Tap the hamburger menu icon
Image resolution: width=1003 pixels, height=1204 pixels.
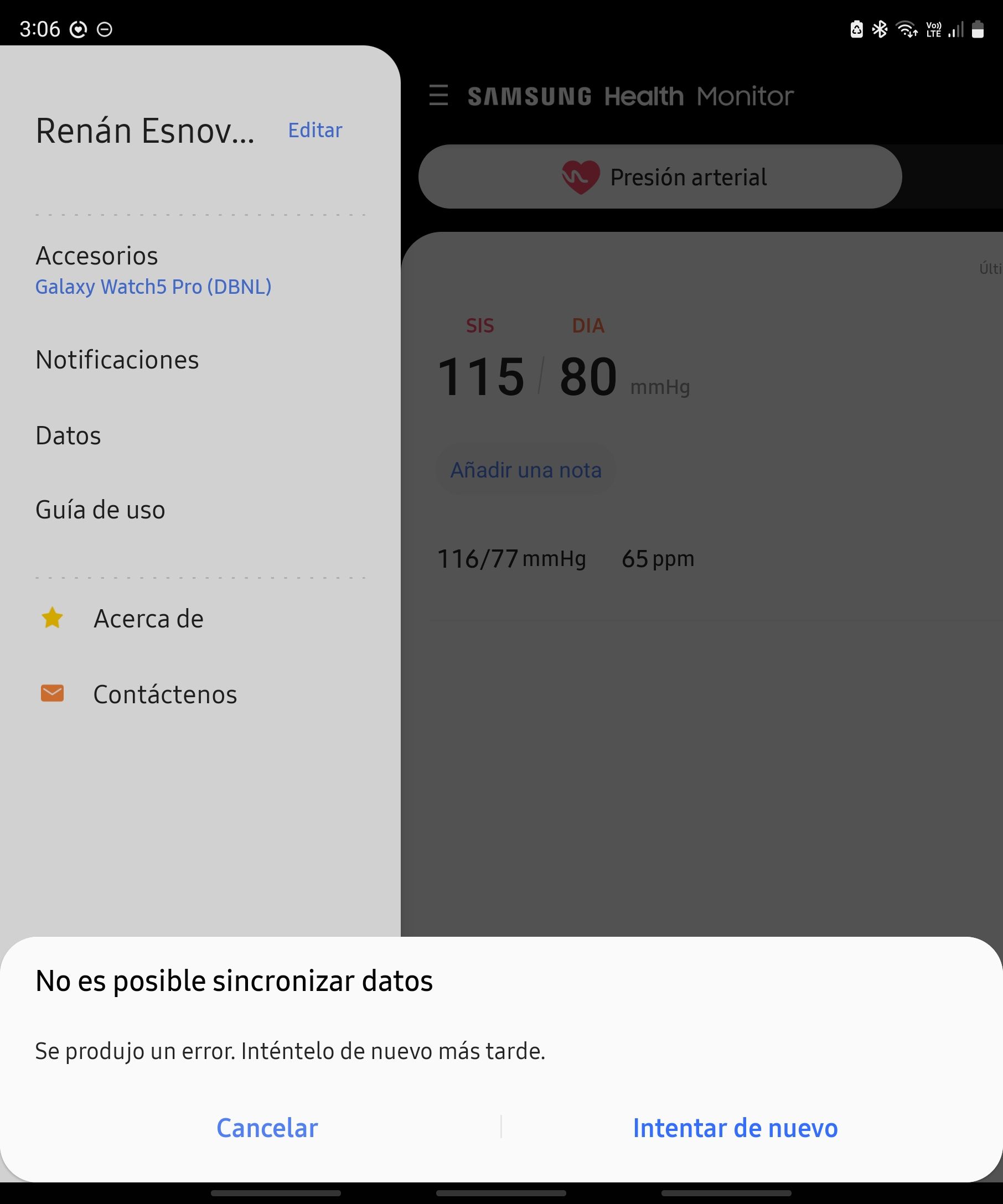439,95
